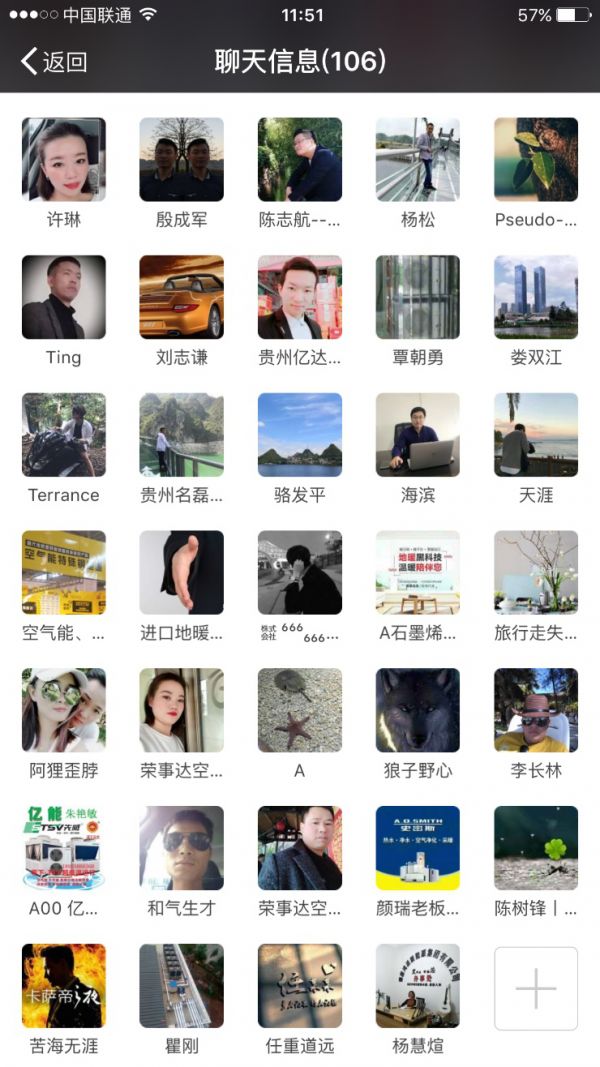This screenshot has height=1067, width=600.
Task: View member 殷成军
Action: coord(182,160)
